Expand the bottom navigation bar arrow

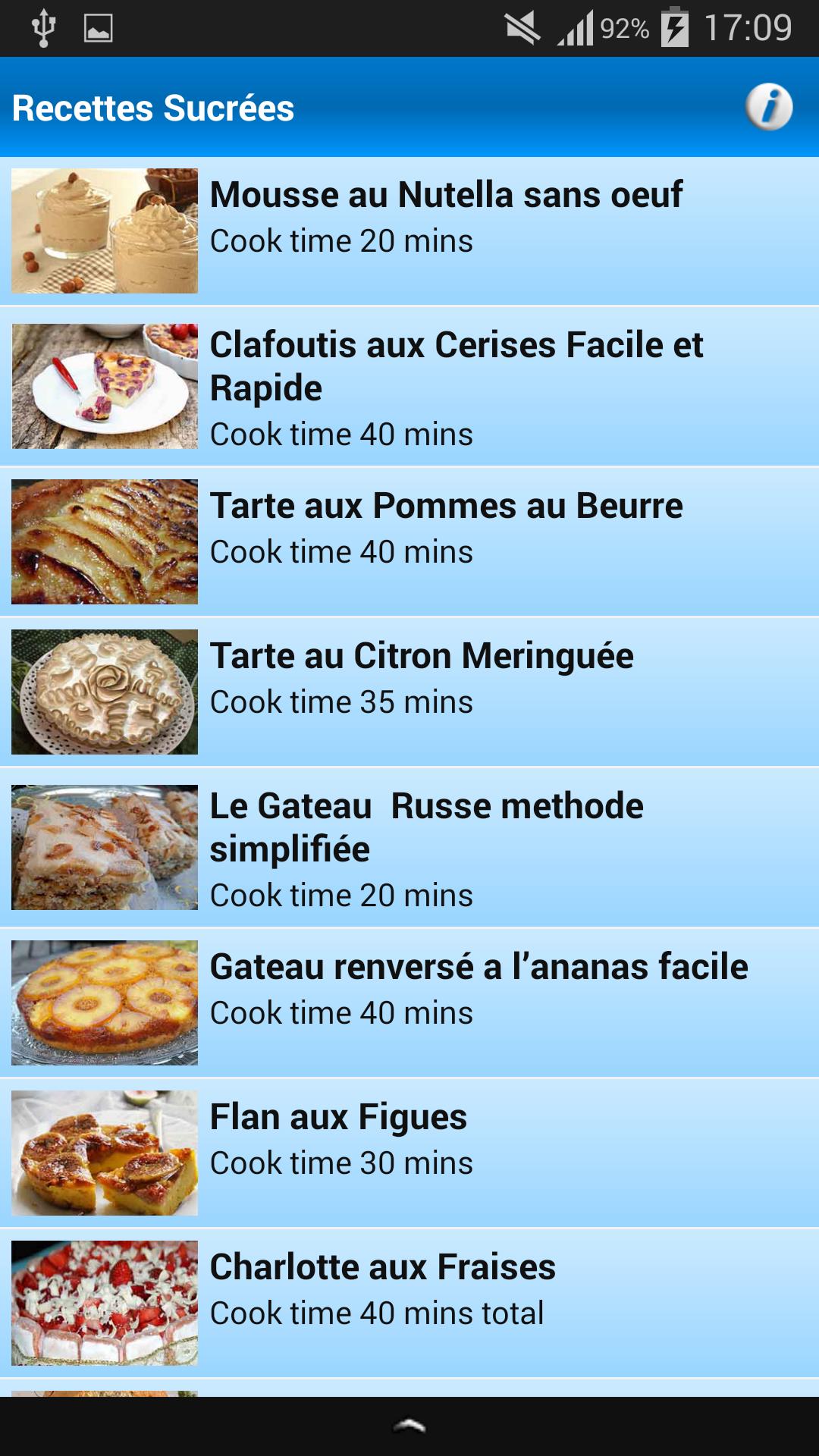[x=409, y=1426]
